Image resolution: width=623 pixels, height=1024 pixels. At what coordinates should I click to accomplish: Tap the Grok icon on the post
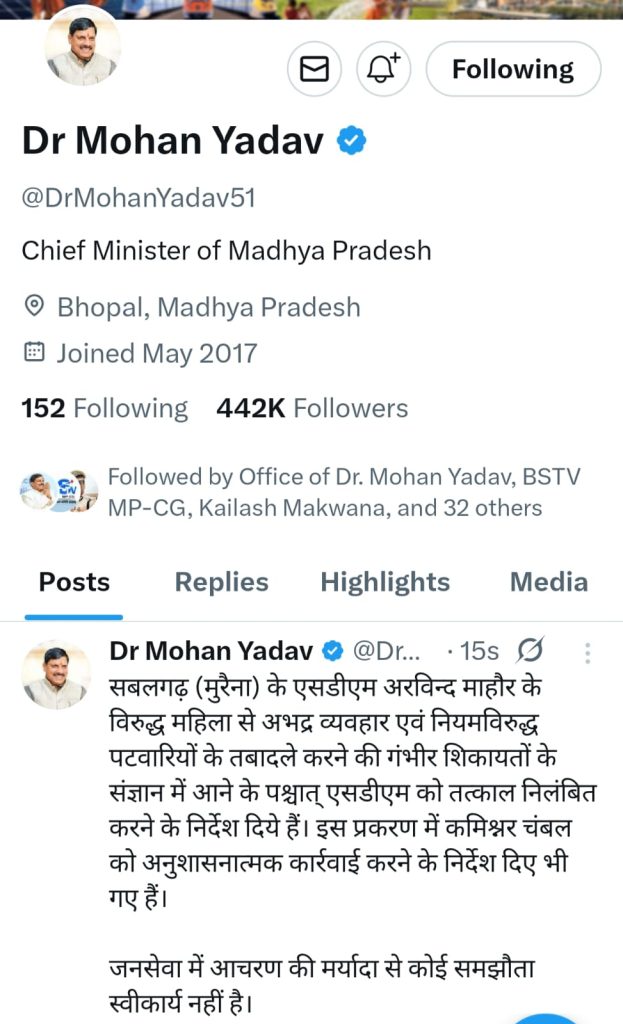point(529,652)
